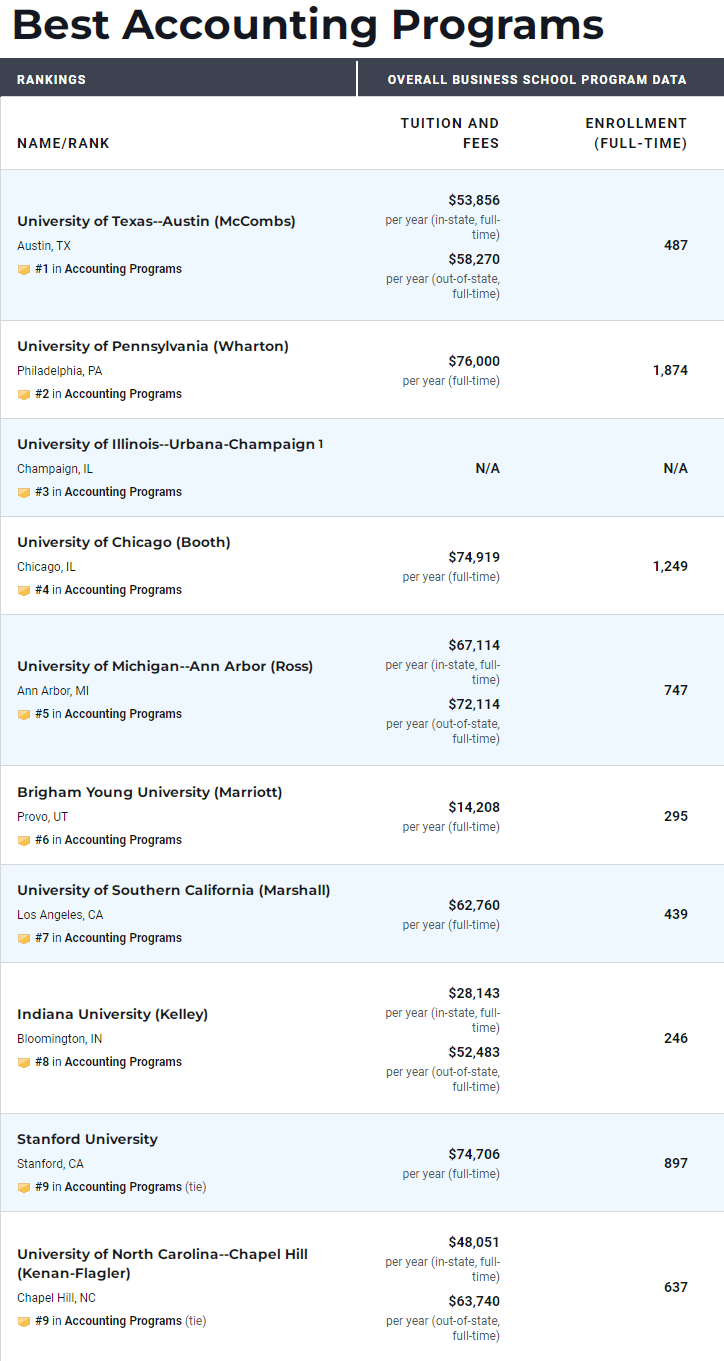Open Indiana University (Kelley) profile
The image size is (724, 1361).
[x=113, y=1014]
